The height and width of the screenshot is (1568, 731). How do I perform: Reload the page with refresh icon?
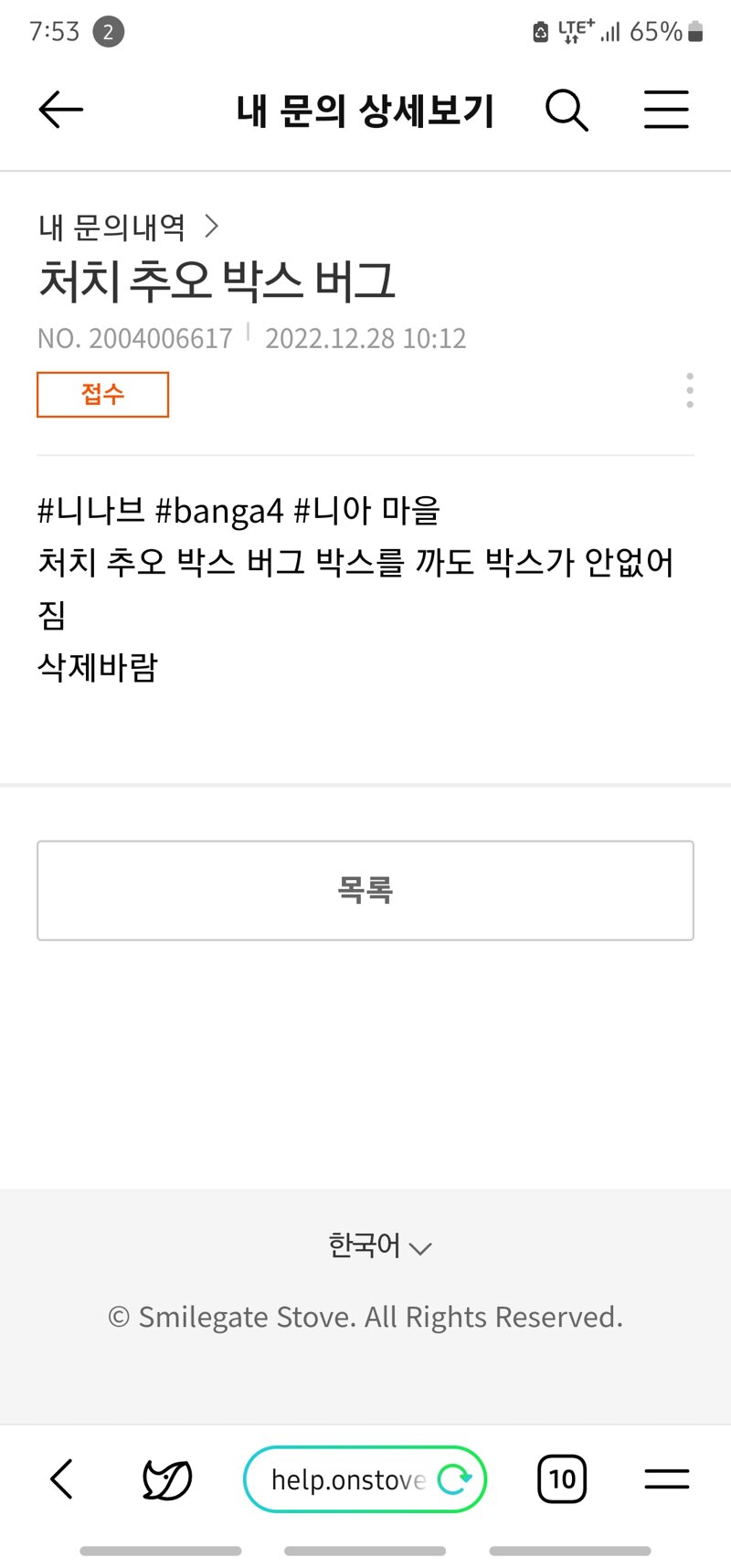454,1478
